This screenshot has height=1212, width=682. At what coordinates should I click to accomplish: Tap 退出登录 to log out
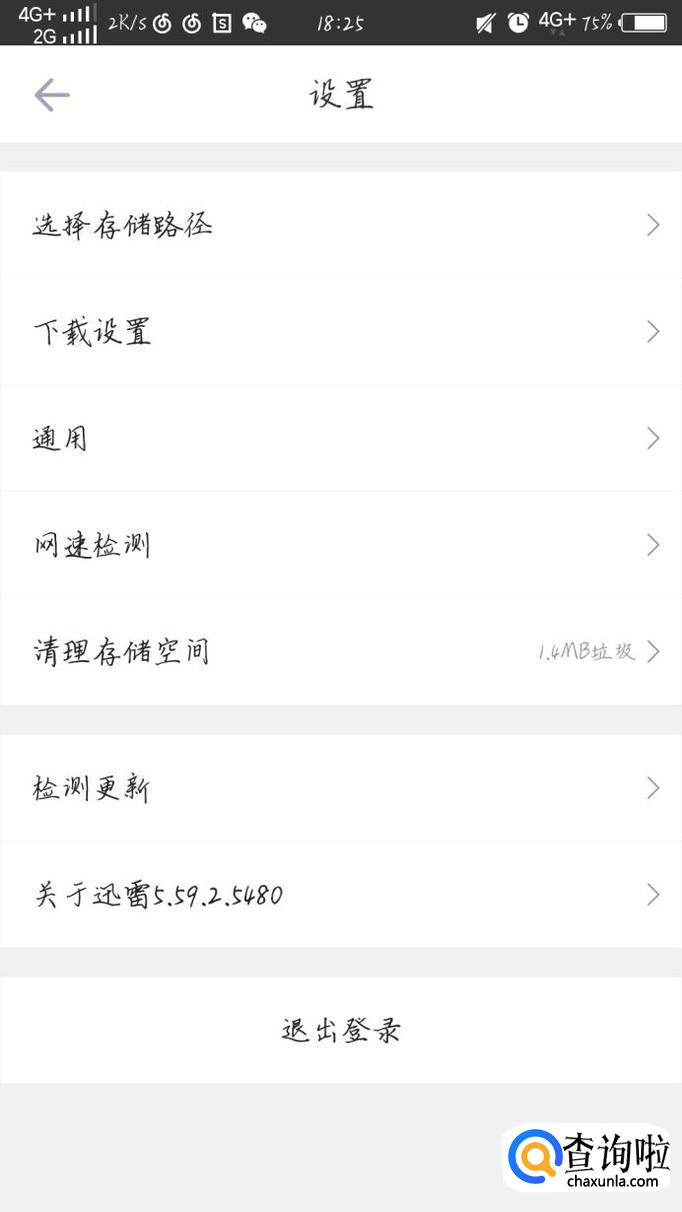341,1030
